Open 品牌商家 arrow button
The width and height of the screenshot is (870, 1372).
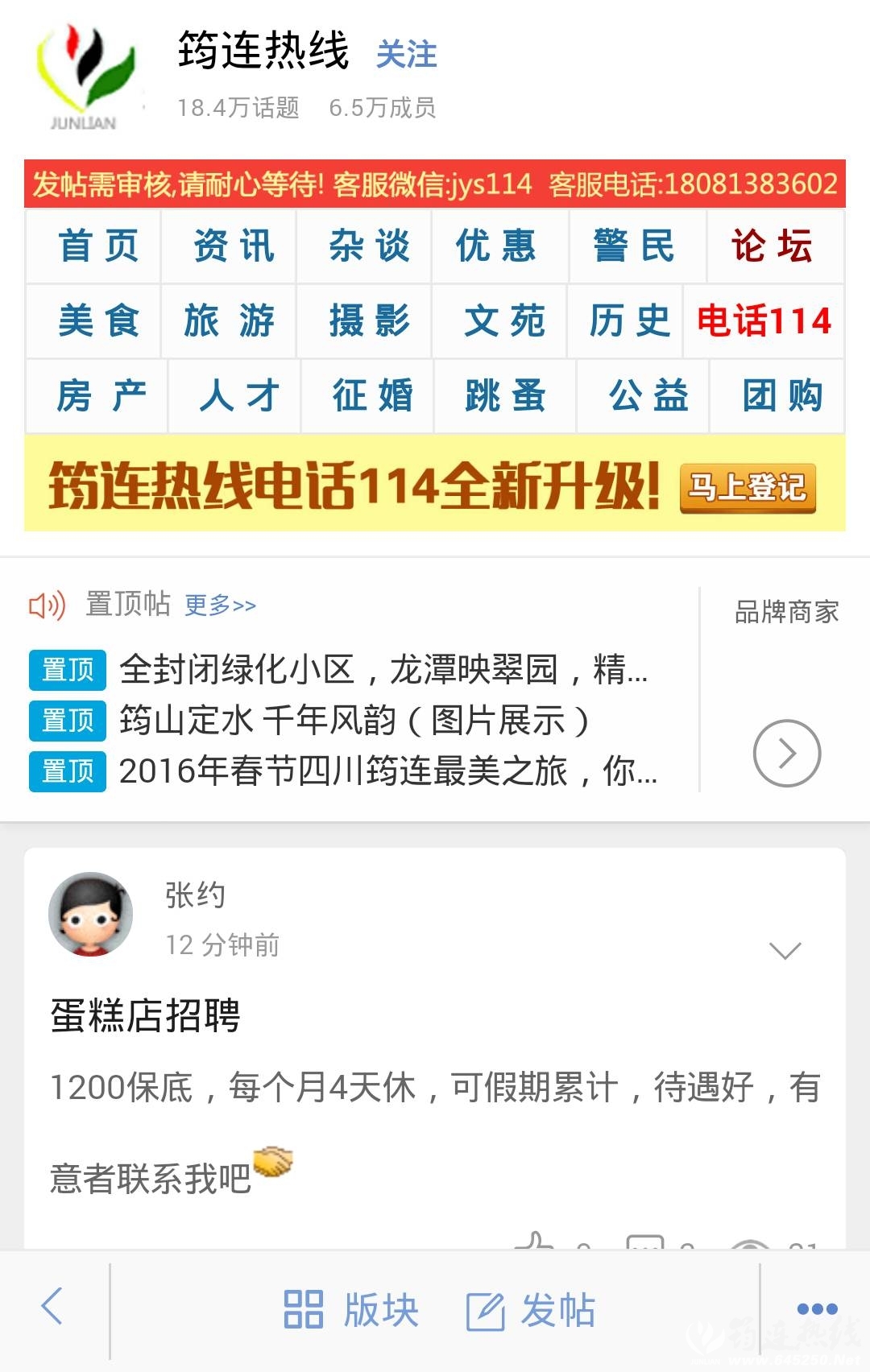(x=786, y=753)
